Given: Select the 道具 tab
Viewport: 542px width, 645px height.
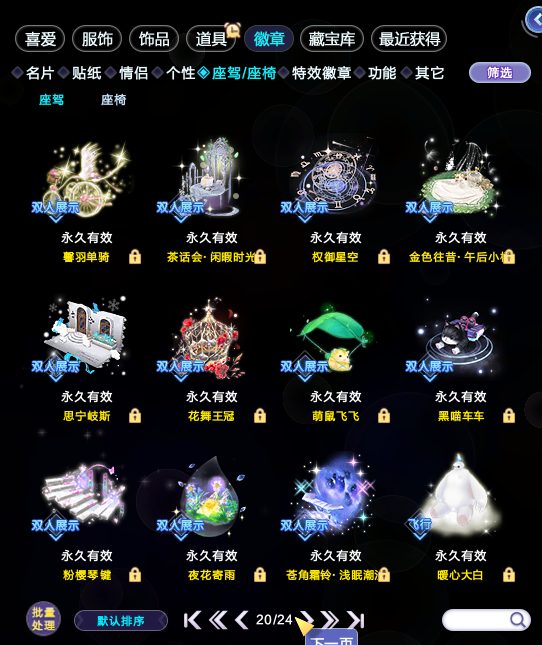Looking at the screenshot, I should point(211,39).
